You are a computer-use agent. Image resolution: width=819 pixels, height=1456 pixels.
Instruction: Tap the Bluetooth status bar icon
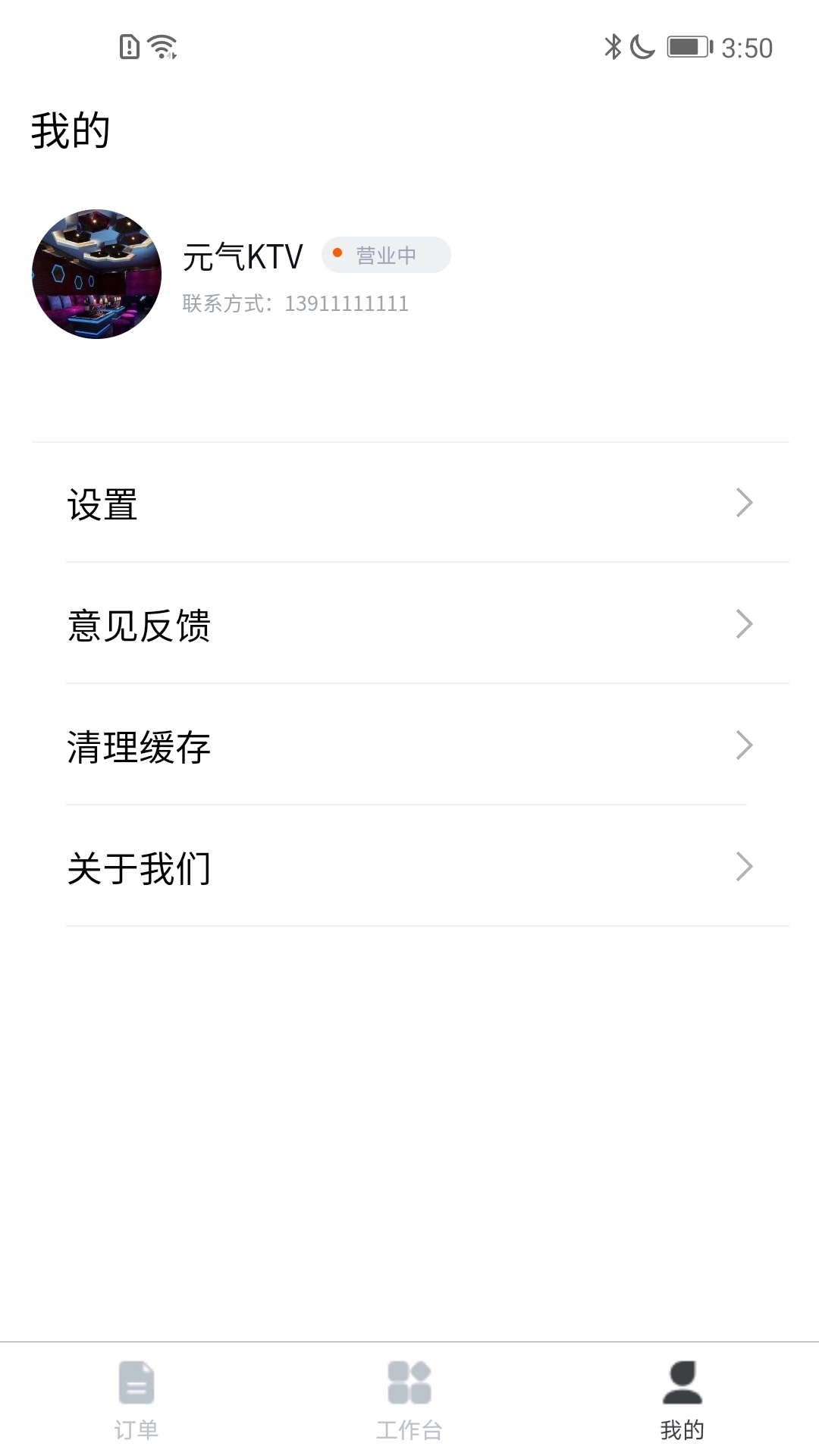point(613,47)
